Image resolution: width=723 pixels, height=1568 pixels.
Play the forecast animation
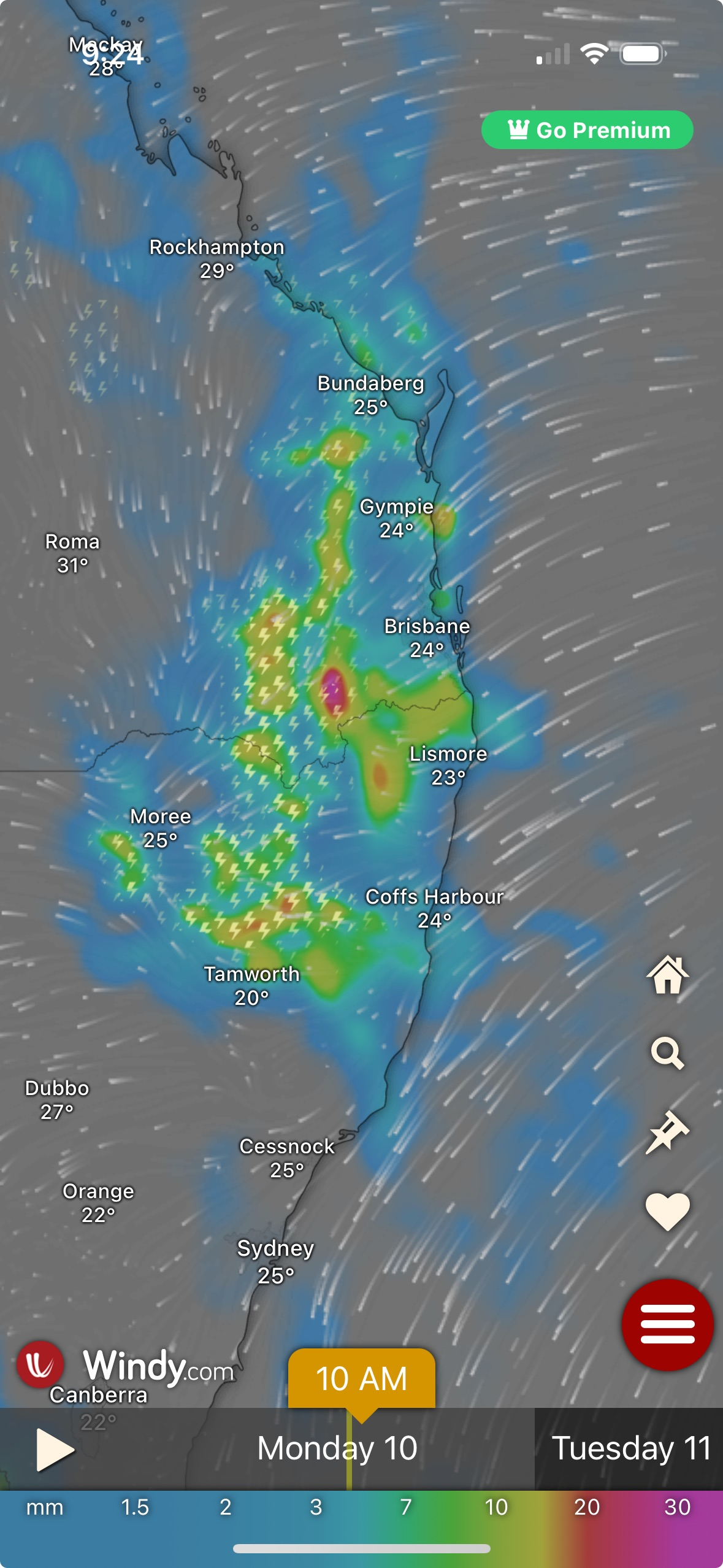(x=55, y=1450)
